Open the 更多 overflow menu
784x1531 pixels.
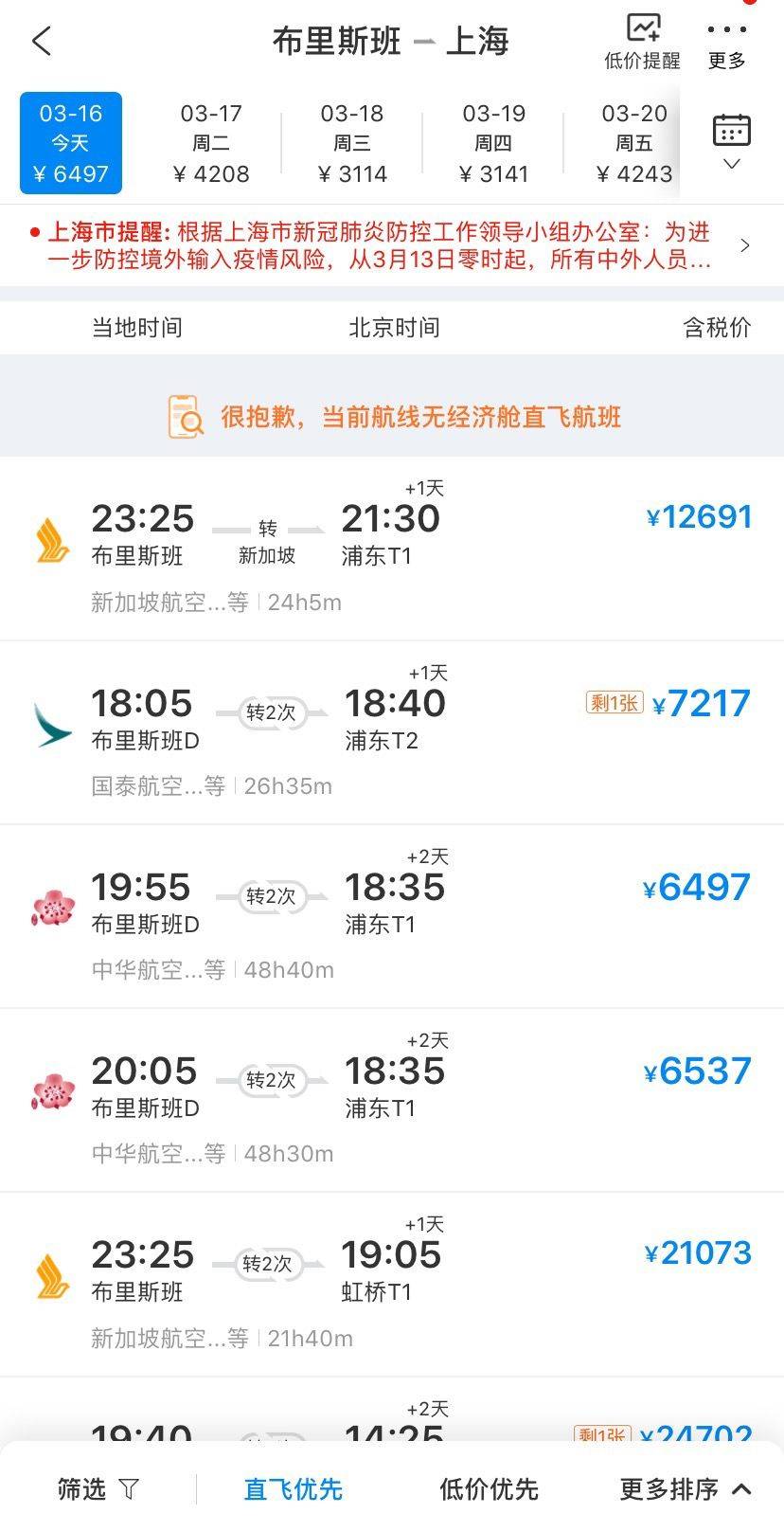pos(727,45)
